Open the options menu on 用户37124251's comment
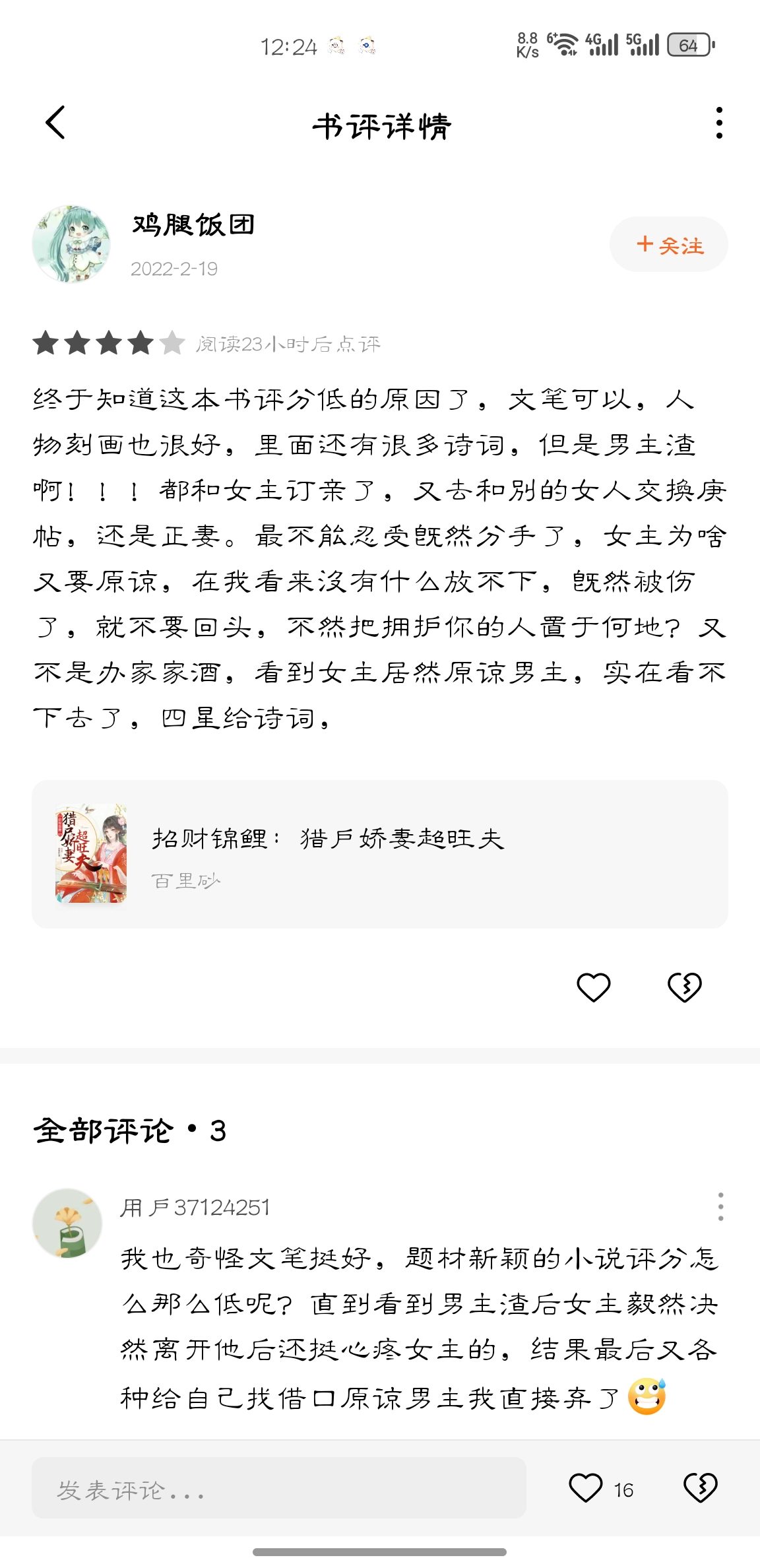Image resolution: width=760 pixels, height=1568 pixels. pos(720,1206)
